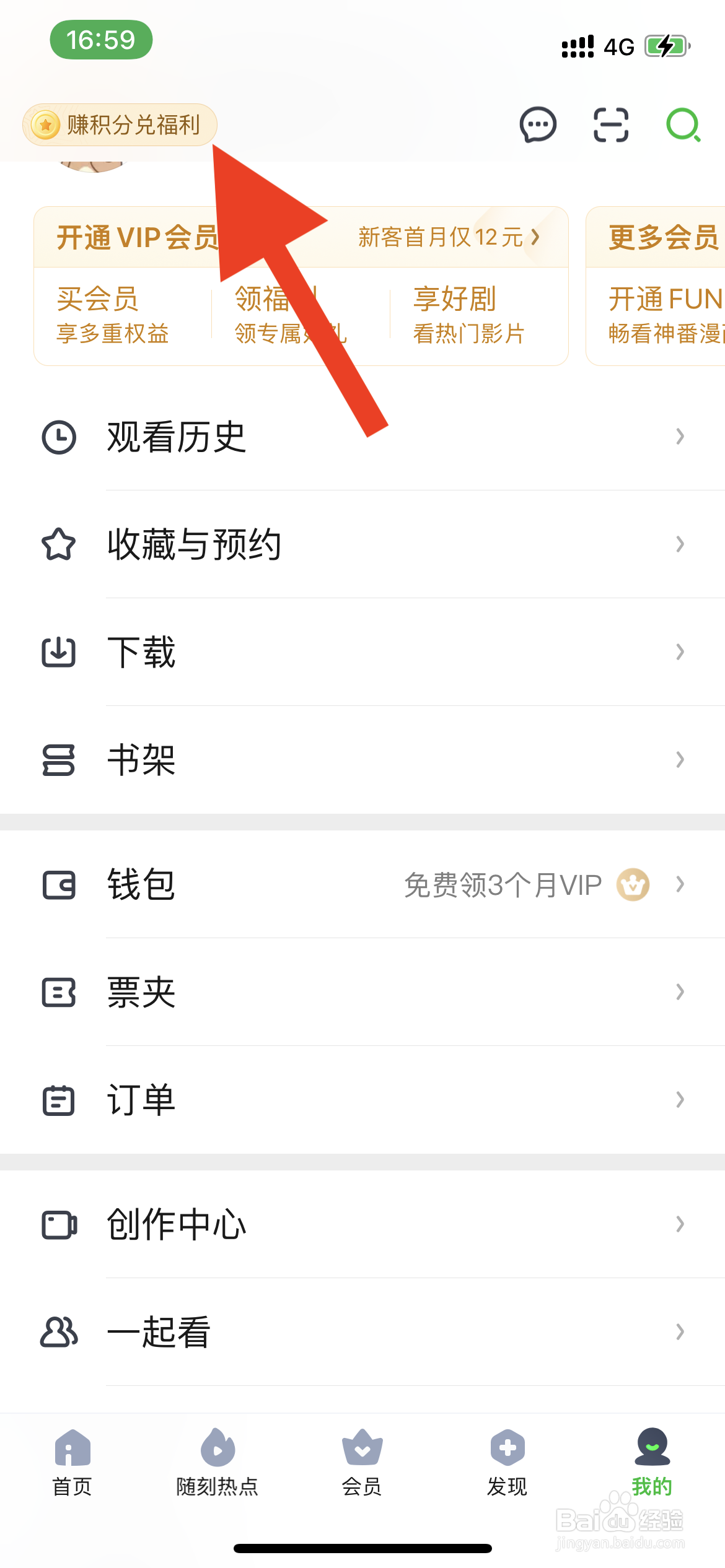
Task: Open the 新客首月仅12元 VIP offer
Action: pyautogui.click(x=449, y=237)
